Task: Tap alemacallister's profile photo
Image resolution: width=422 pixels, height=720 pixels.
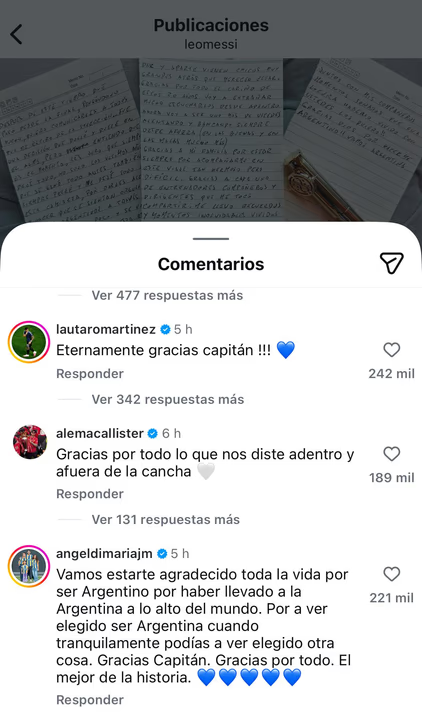Action: click(29, 442)
